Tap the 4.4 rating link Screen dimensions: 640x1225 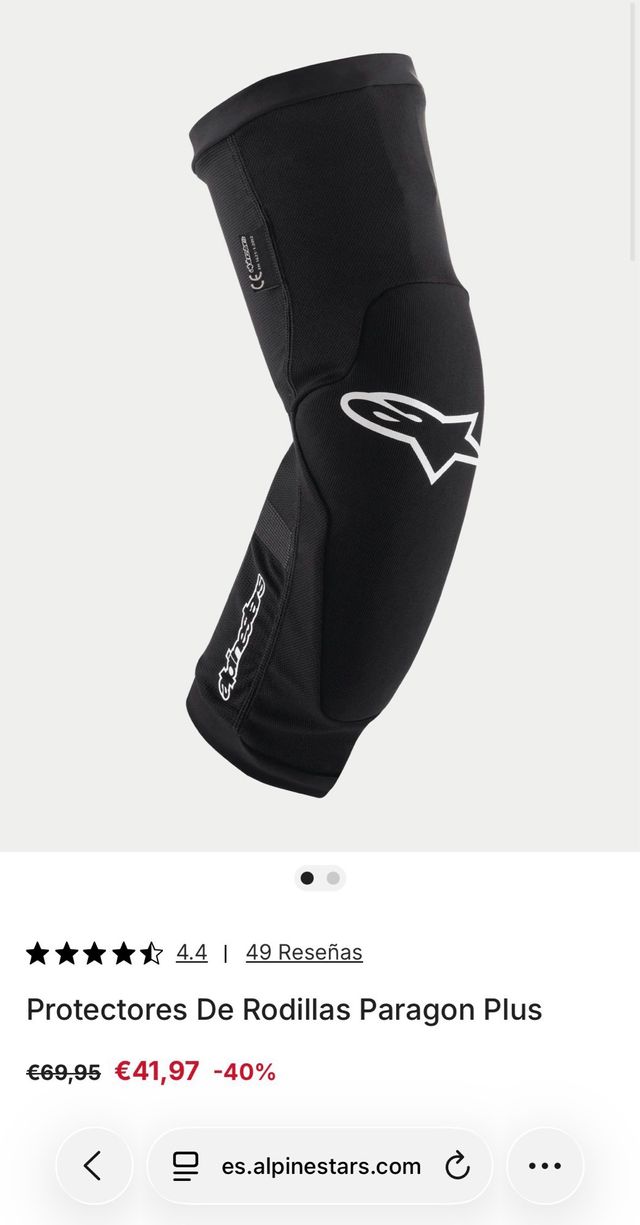(x=191, y=952)
